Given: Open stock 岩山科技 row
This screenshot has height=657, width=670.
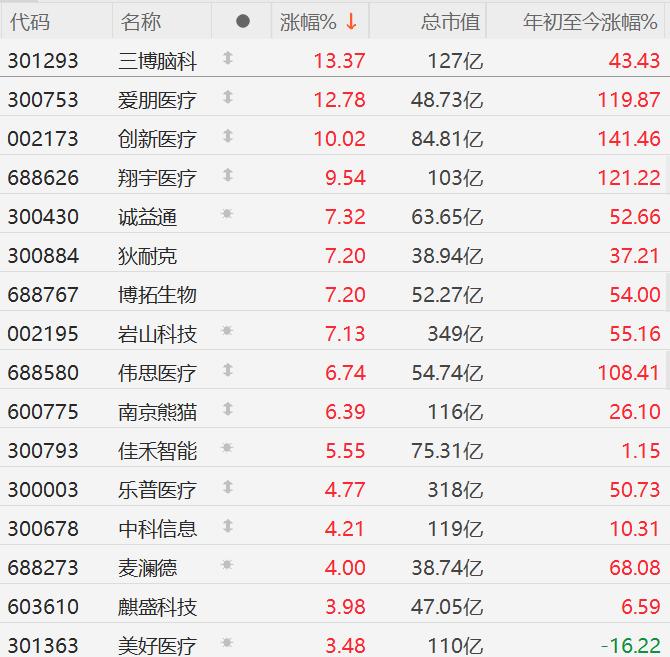Looking at the screenshot, I should [157, 334].
